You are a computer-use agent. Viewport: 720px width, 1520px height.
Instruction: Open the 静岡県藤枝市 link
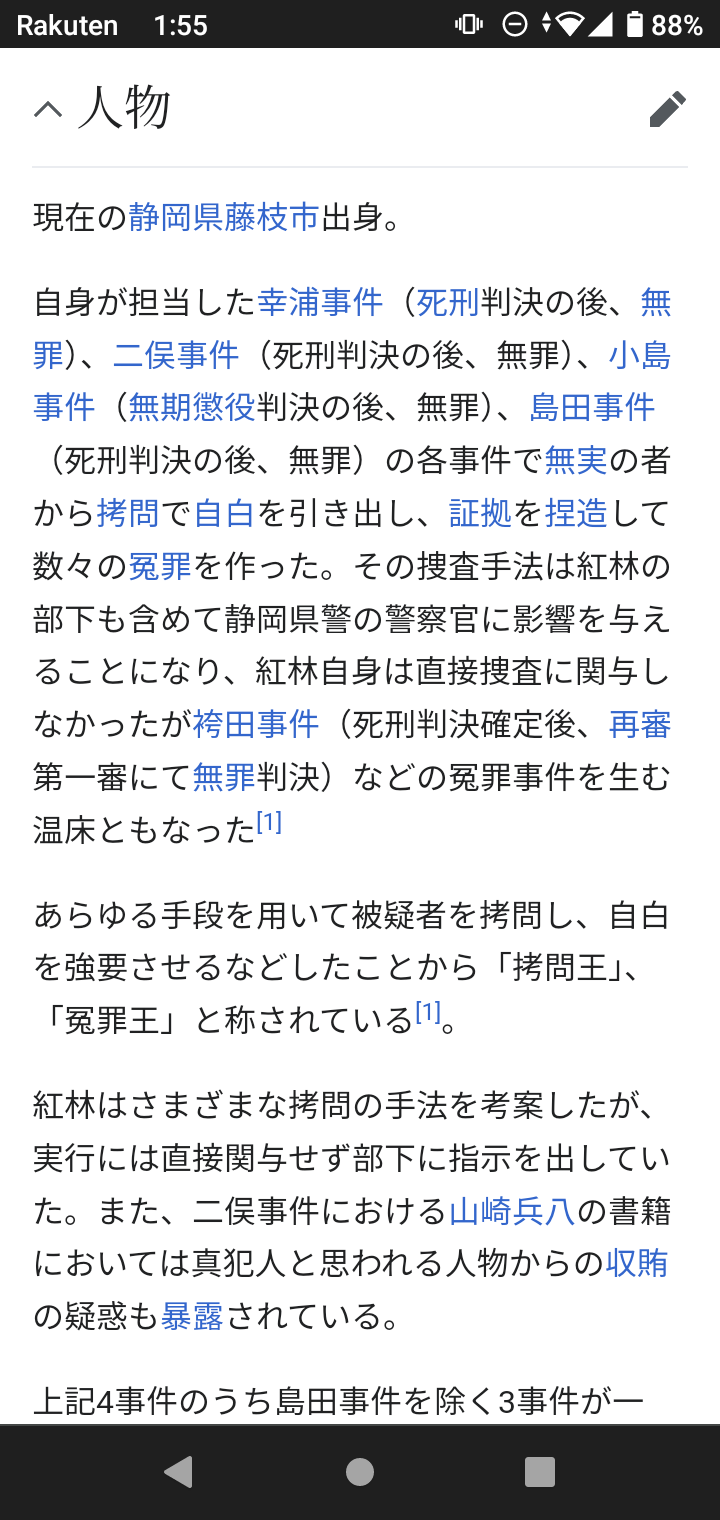pos(224,217)
